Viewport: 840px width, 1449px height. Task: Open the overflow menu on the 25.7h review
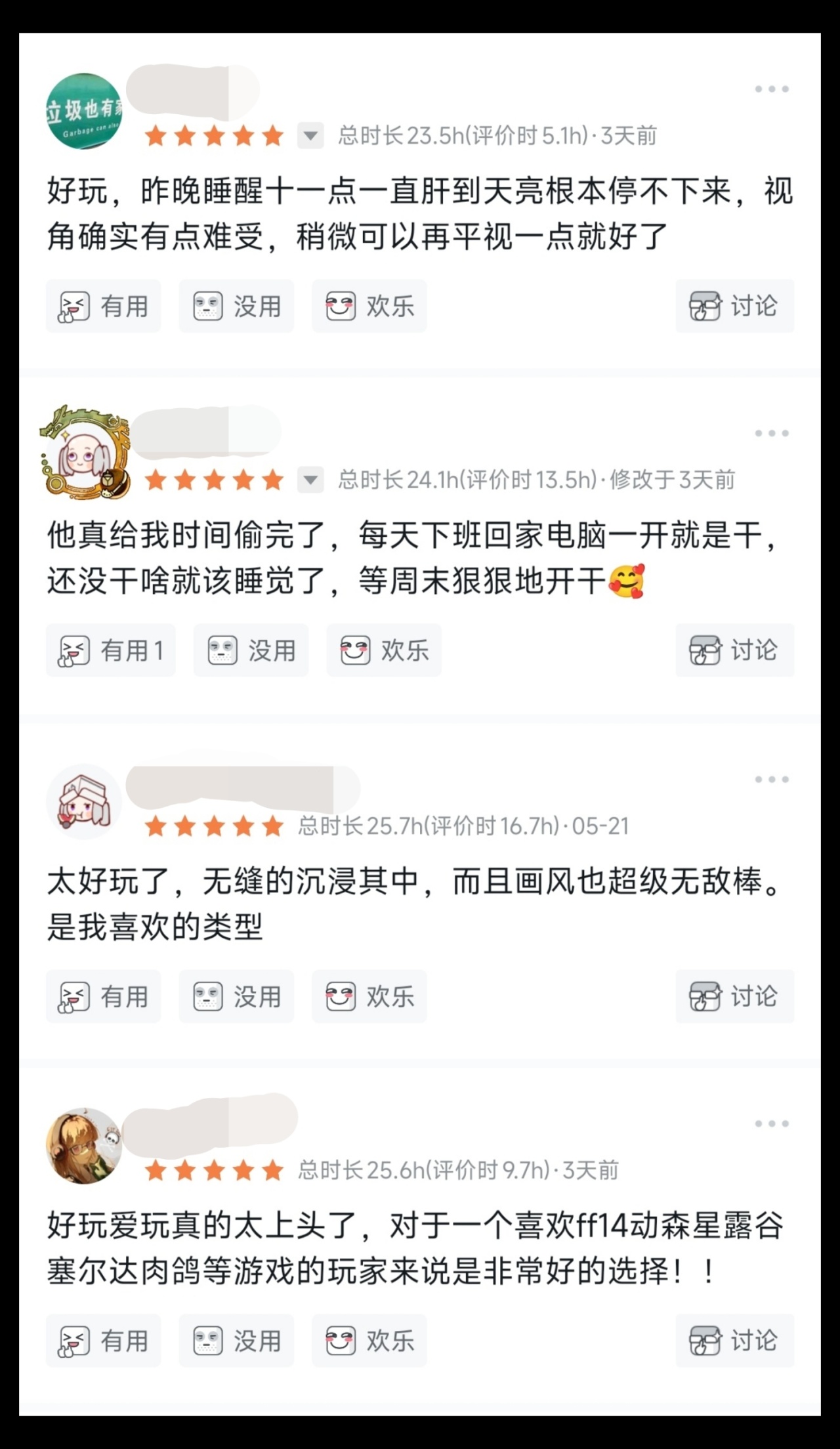(x=771, y=780)
